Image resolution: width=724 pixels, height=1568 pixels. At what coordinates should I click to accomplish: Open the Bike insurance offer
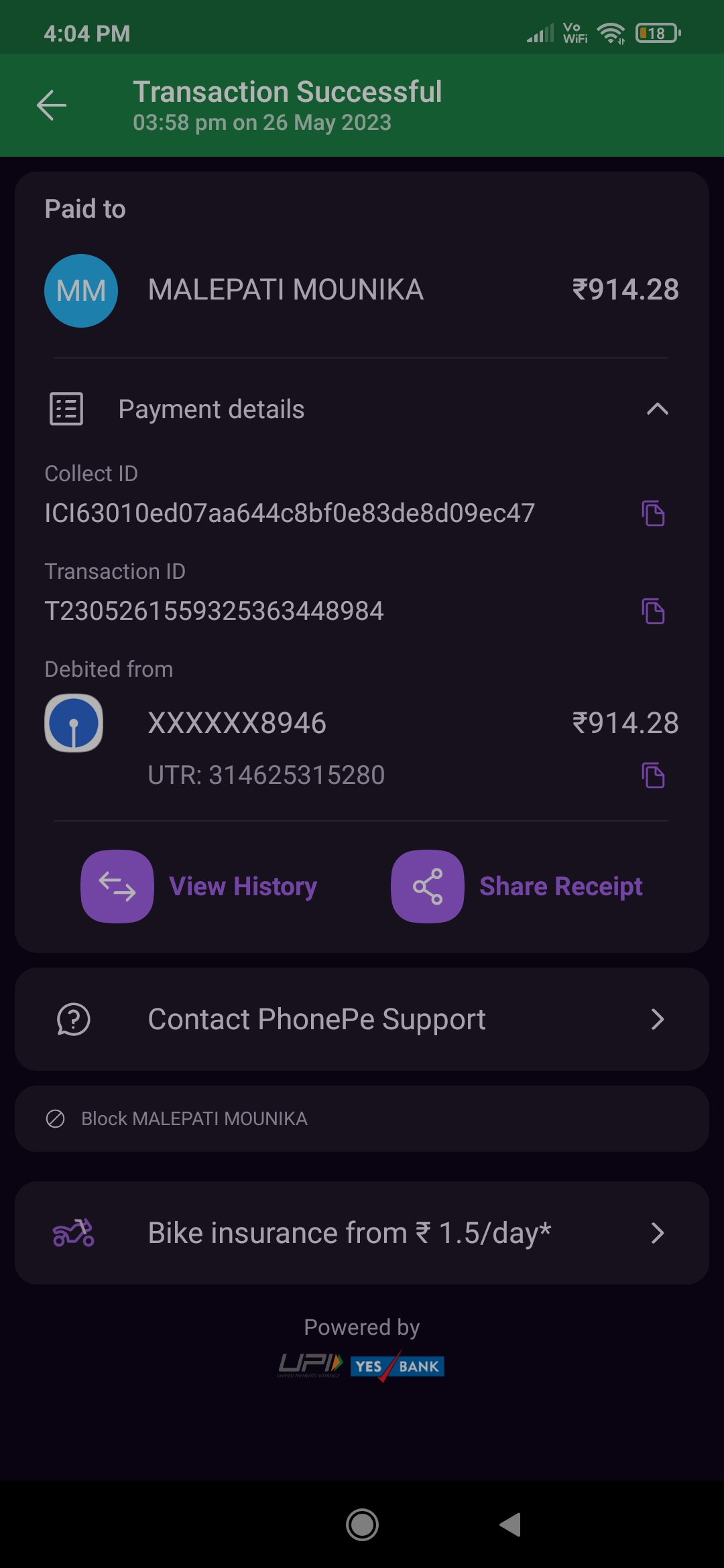(x=362, y=1233)
